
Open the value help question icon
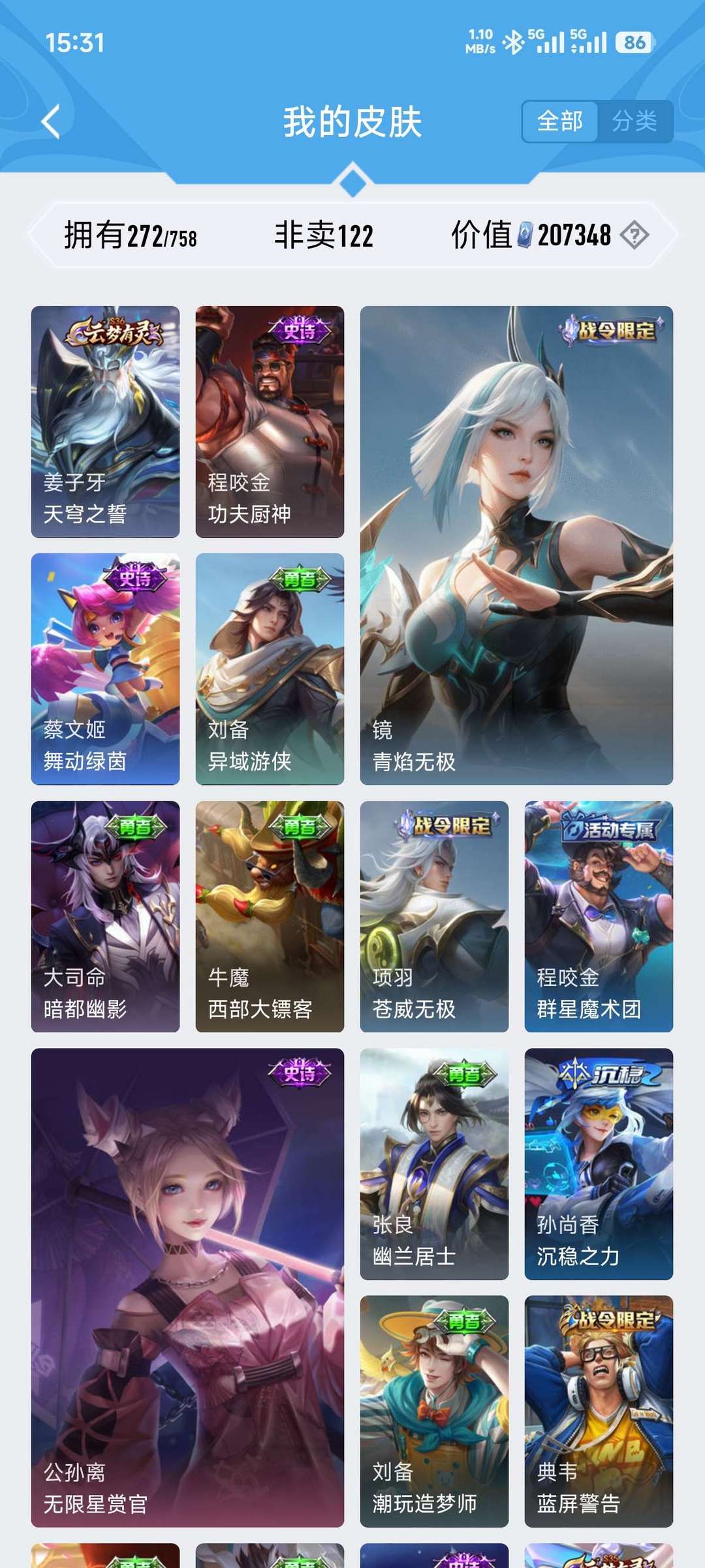[x=634, y=235]
